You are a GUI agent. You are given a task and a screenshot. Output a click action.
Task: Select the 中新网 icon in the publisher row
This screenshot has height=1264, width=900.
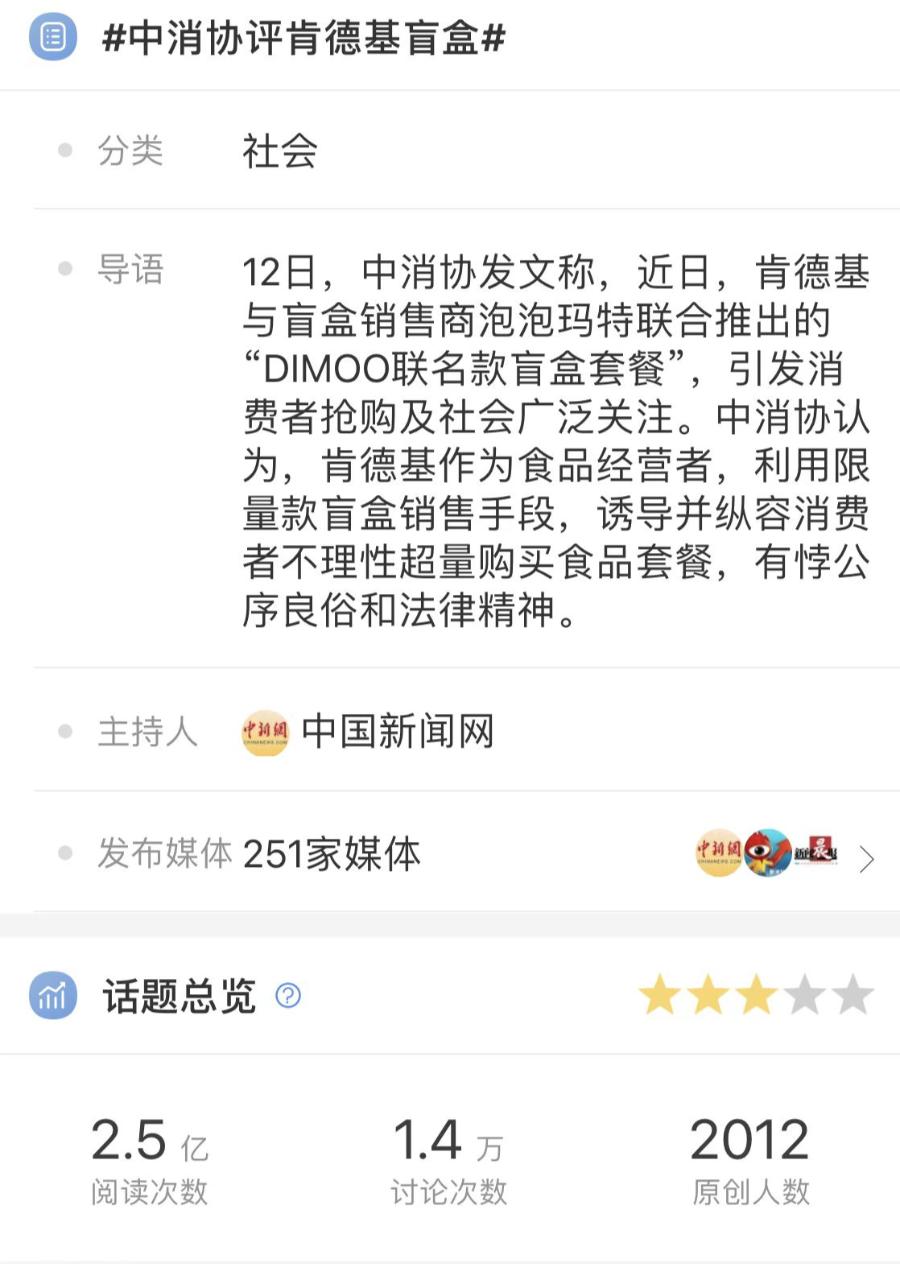tap(716, 857)
